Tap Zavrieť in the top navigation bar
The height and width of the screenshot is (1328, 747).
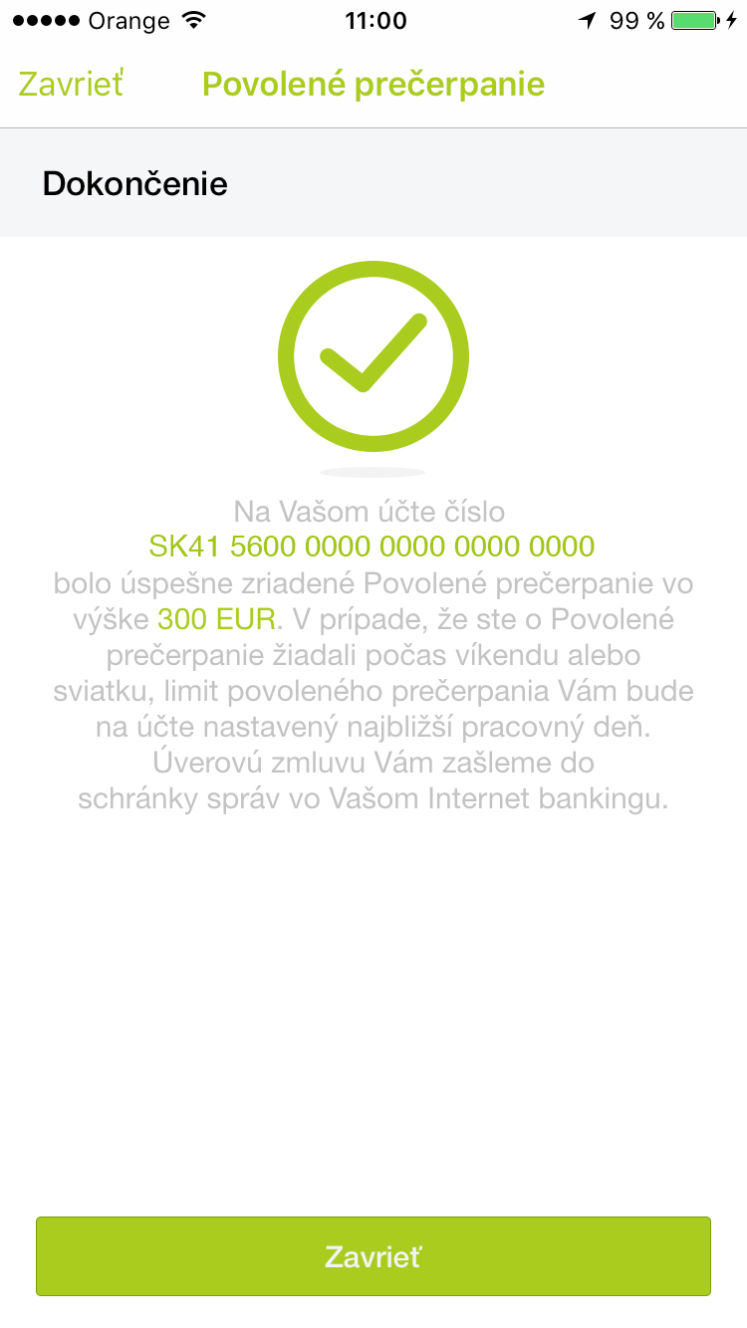coord(70,84)
